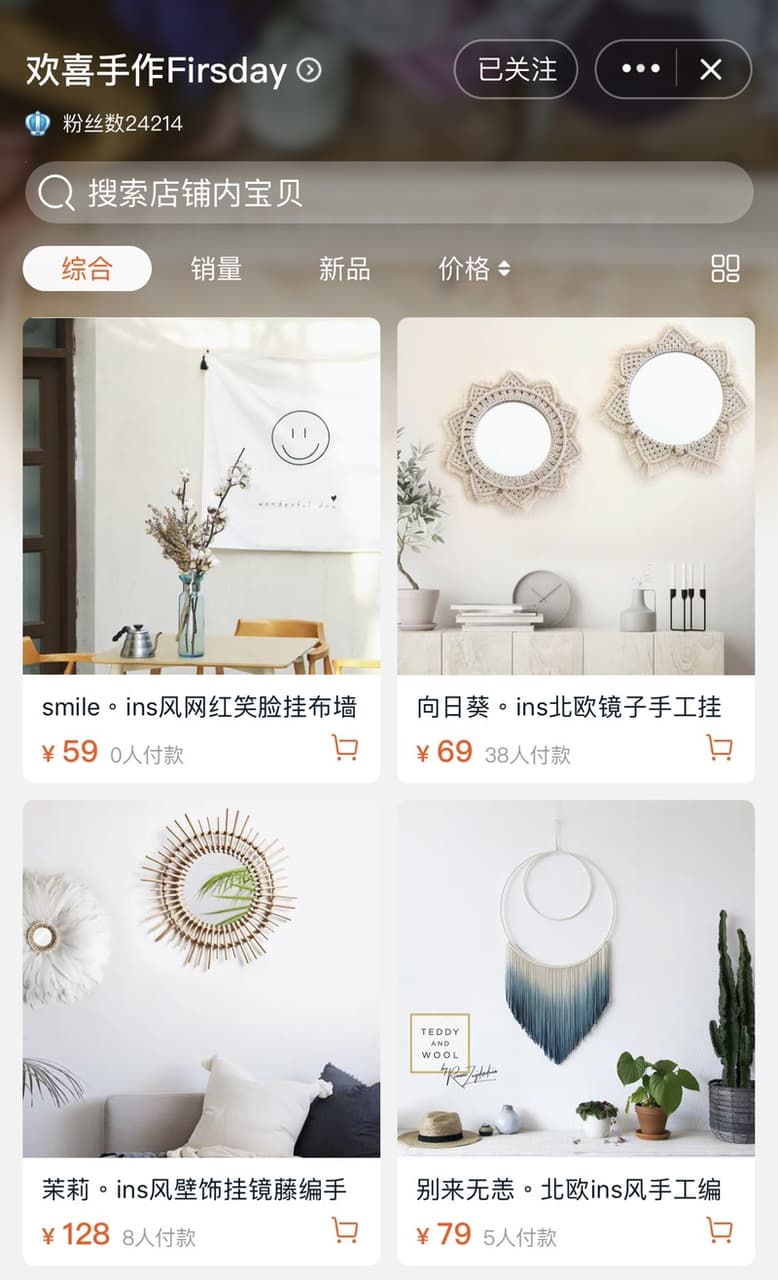Switch to the 新品 tab
This screenshot has height=1280, width=778.
[x=344, y=268]
